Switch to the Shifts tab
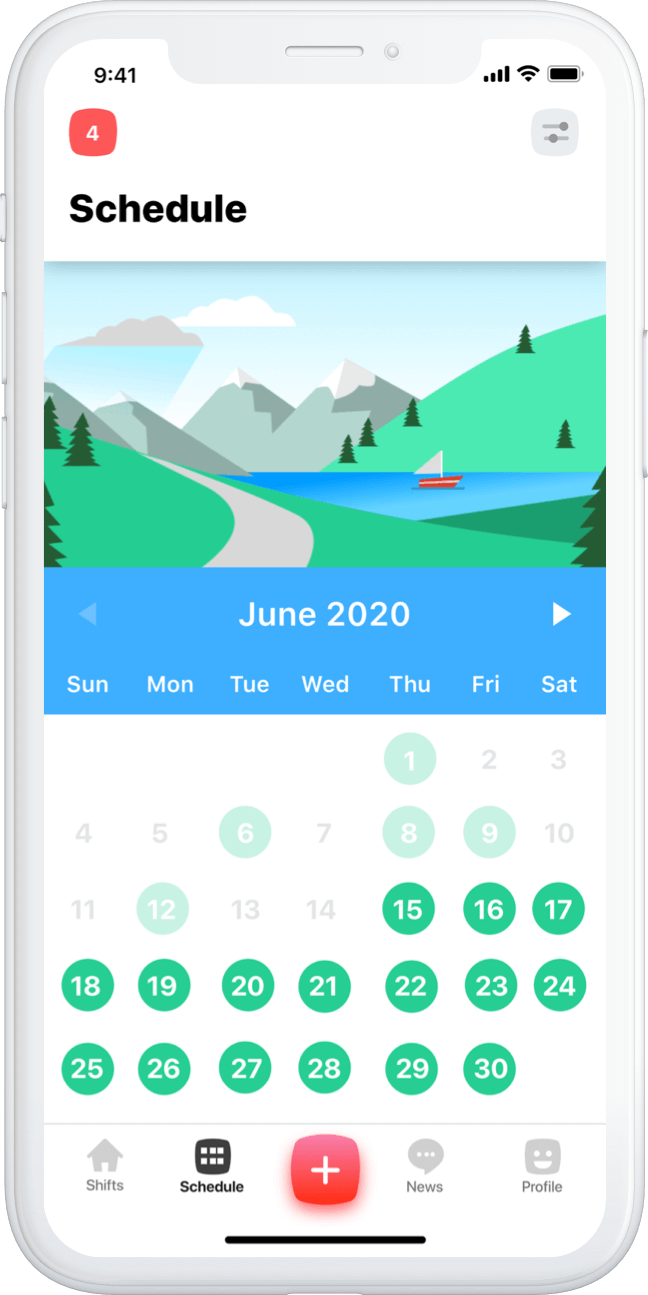 pos(105,1167)
